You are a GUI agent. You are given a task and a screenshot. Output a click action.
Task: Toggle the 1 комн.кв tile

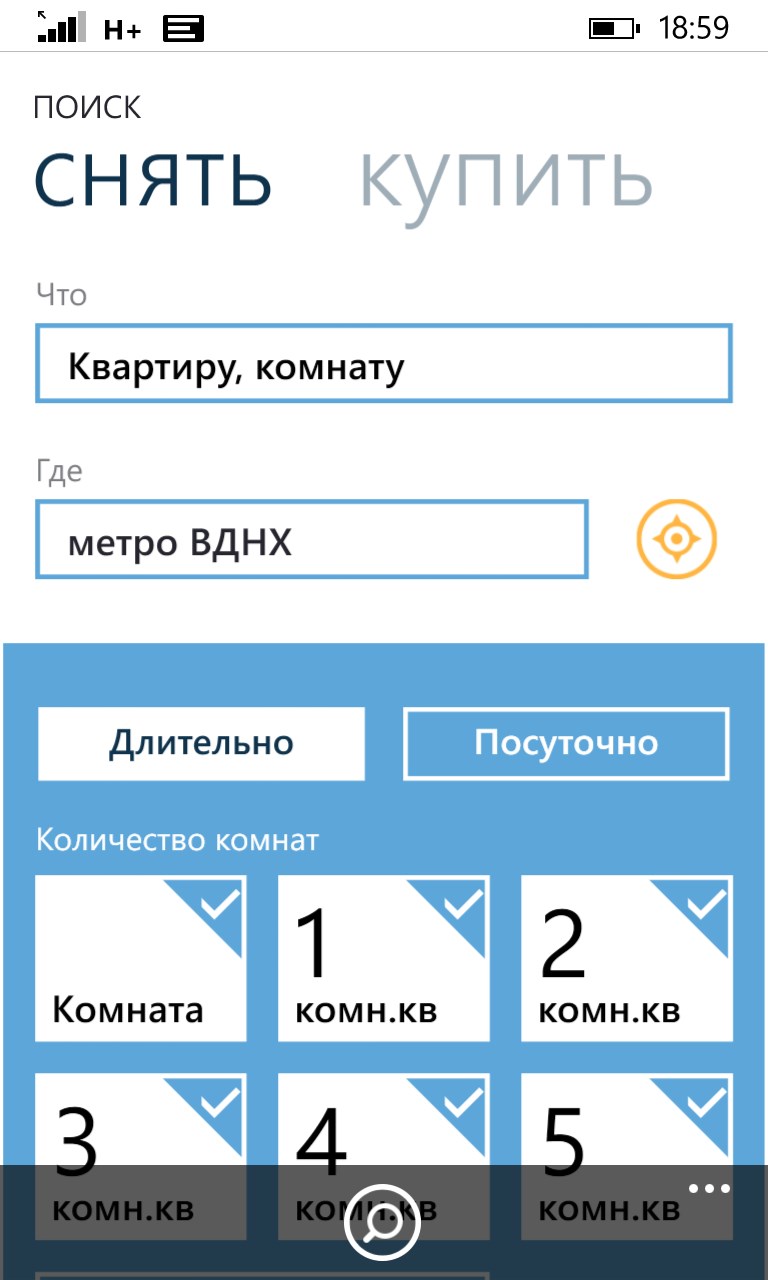click(384, 958)
